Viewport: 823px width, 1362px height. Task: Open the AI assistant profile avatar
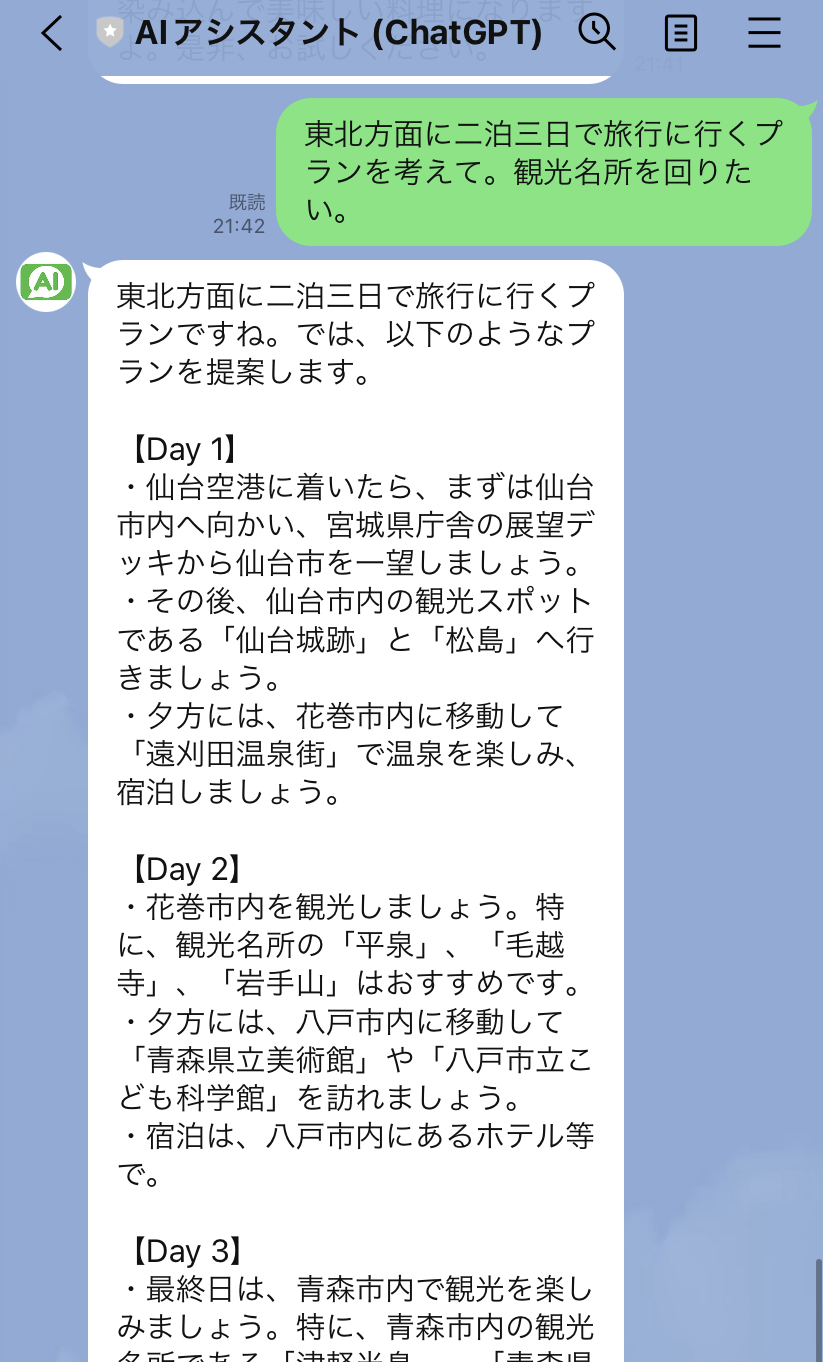(x=46, y=282)
